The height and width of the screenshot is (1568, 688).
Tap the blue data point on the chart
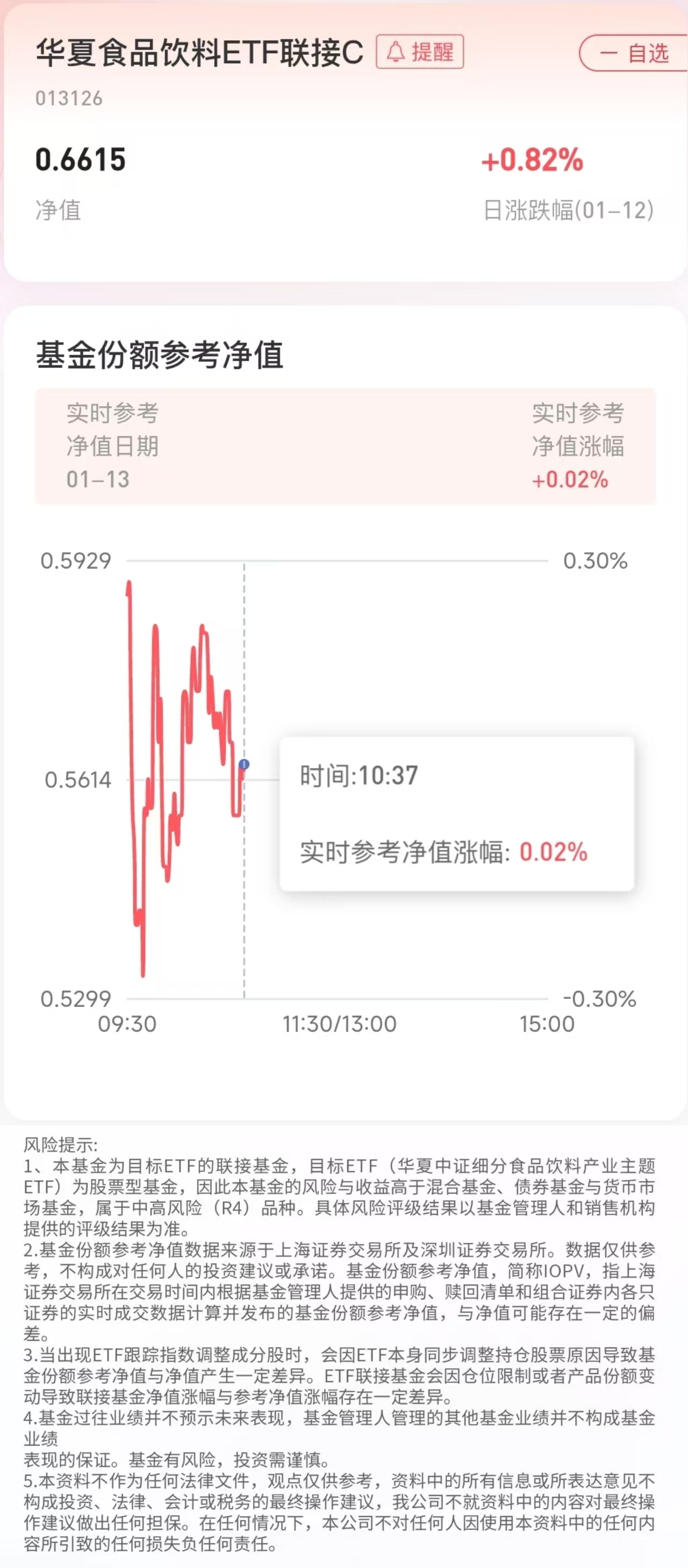(244, 764)
